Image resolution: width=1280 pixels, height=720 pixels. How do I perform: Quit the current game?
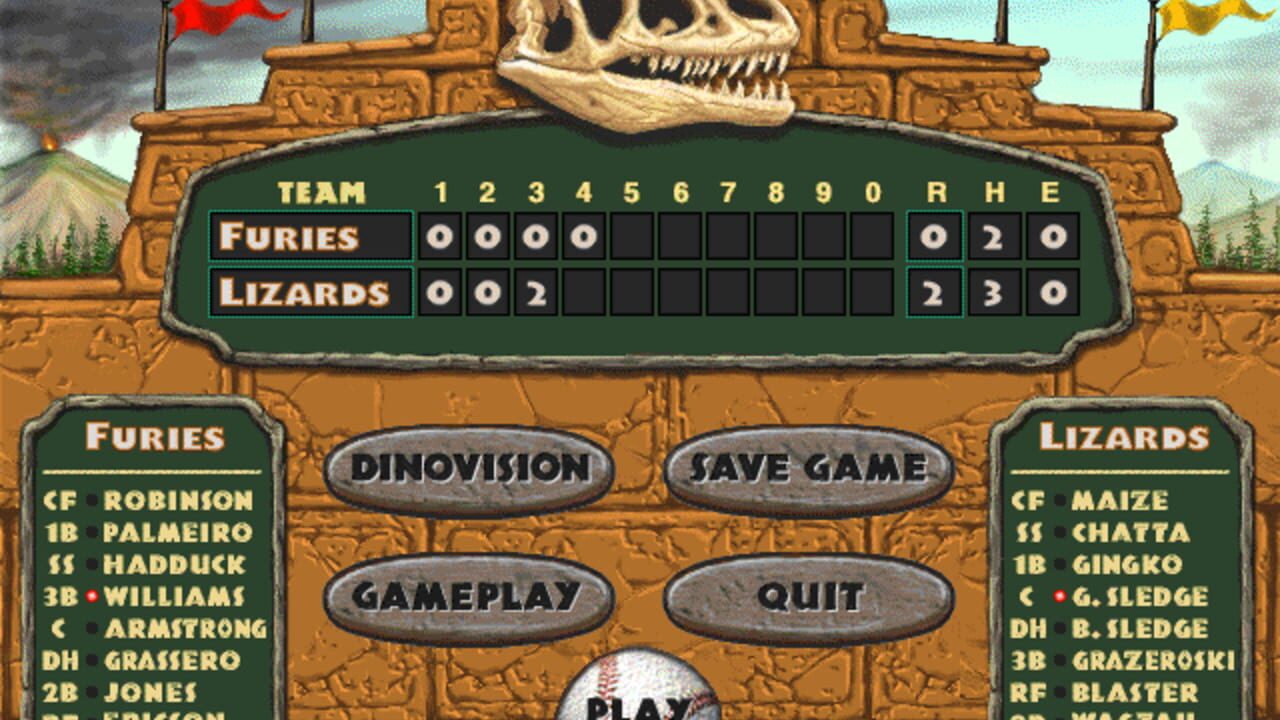pyautogui.click(x=808, y=597)
